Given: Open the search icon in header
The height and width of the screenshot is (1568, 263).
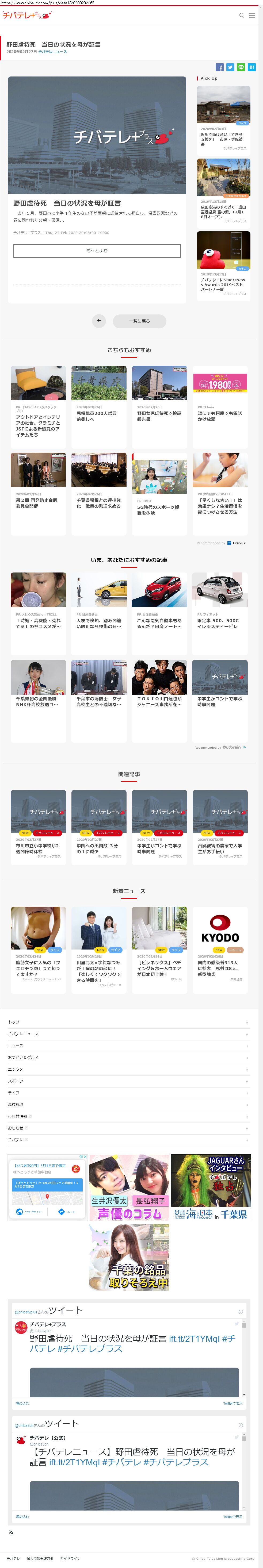Looking at the screenshot, I should [242, 15].
